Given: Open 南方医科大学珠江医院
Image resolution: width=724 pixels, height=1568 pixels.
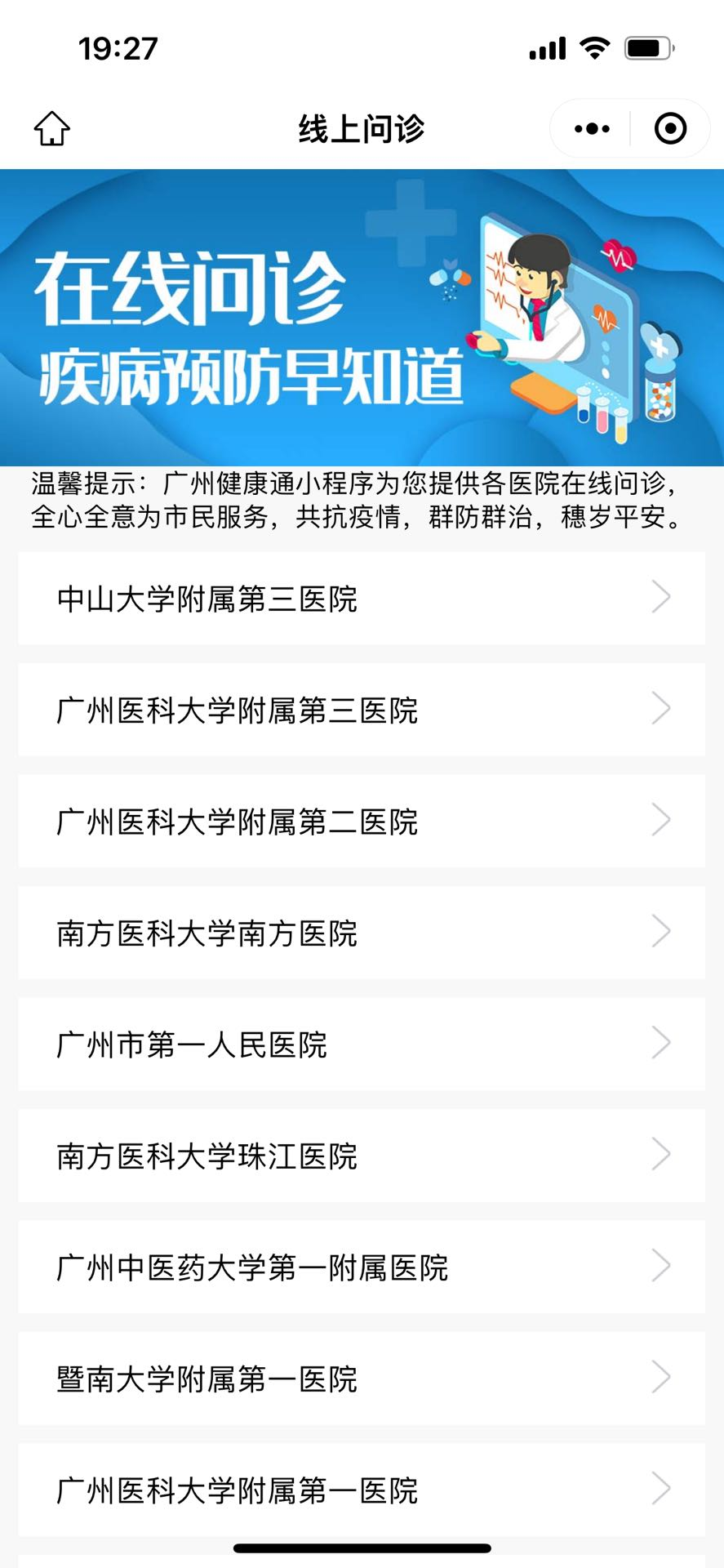Looking at the screenshot, I should pyautogui.click(x=362, y=1156).
